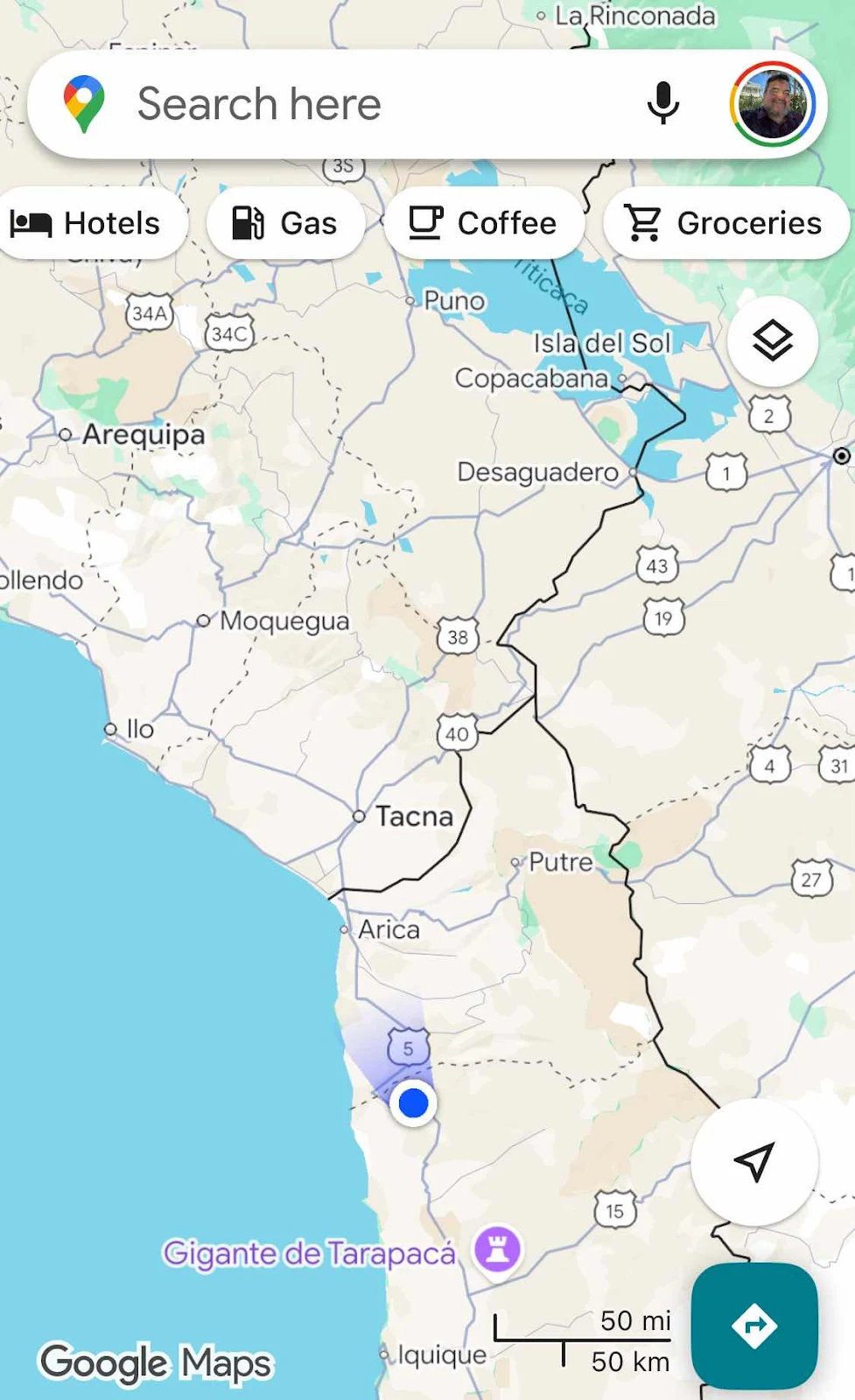Screen dimensions: 855x1400
Task: Start voice search with the microphone
Action: (662, 104)
